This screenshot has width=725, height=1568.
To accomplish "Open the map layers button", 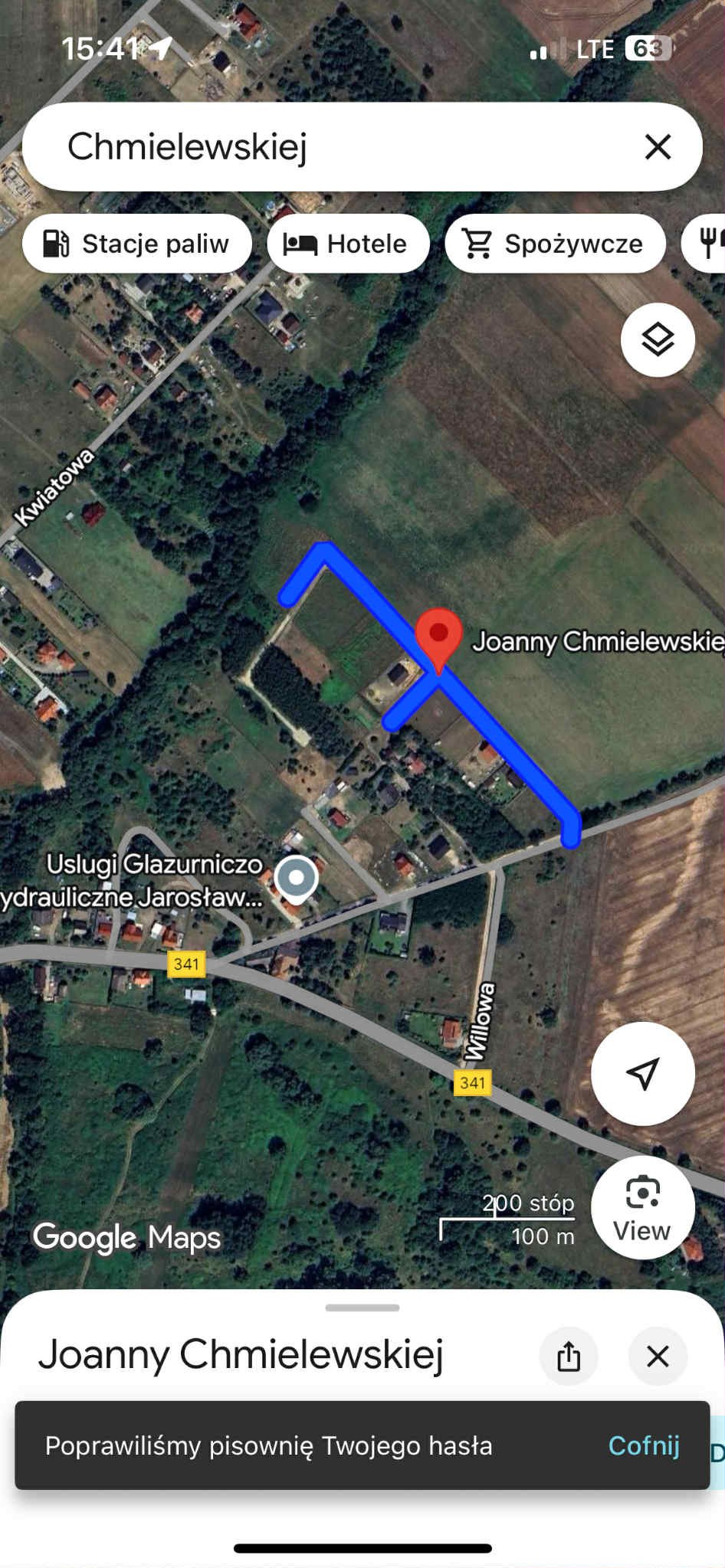I will pyautogui.click(x=658, y=339).
